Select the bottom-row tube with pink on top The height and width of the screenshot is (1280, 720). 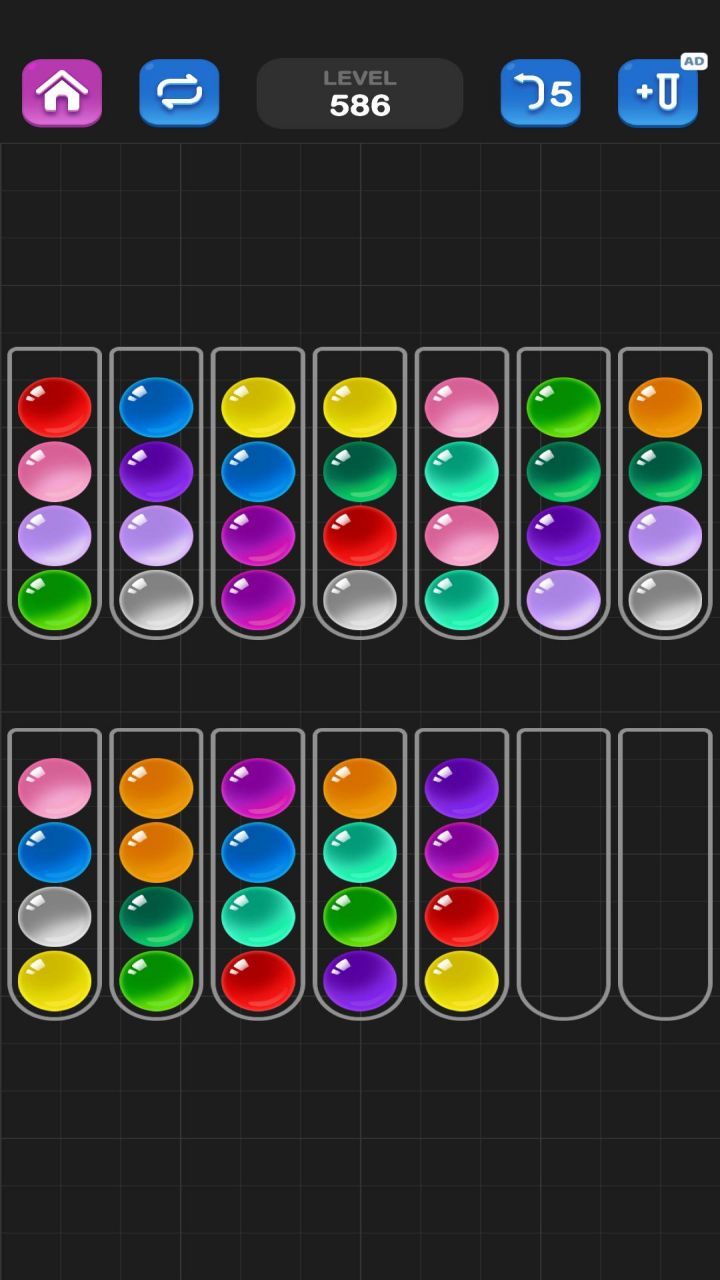click(55, 873)
